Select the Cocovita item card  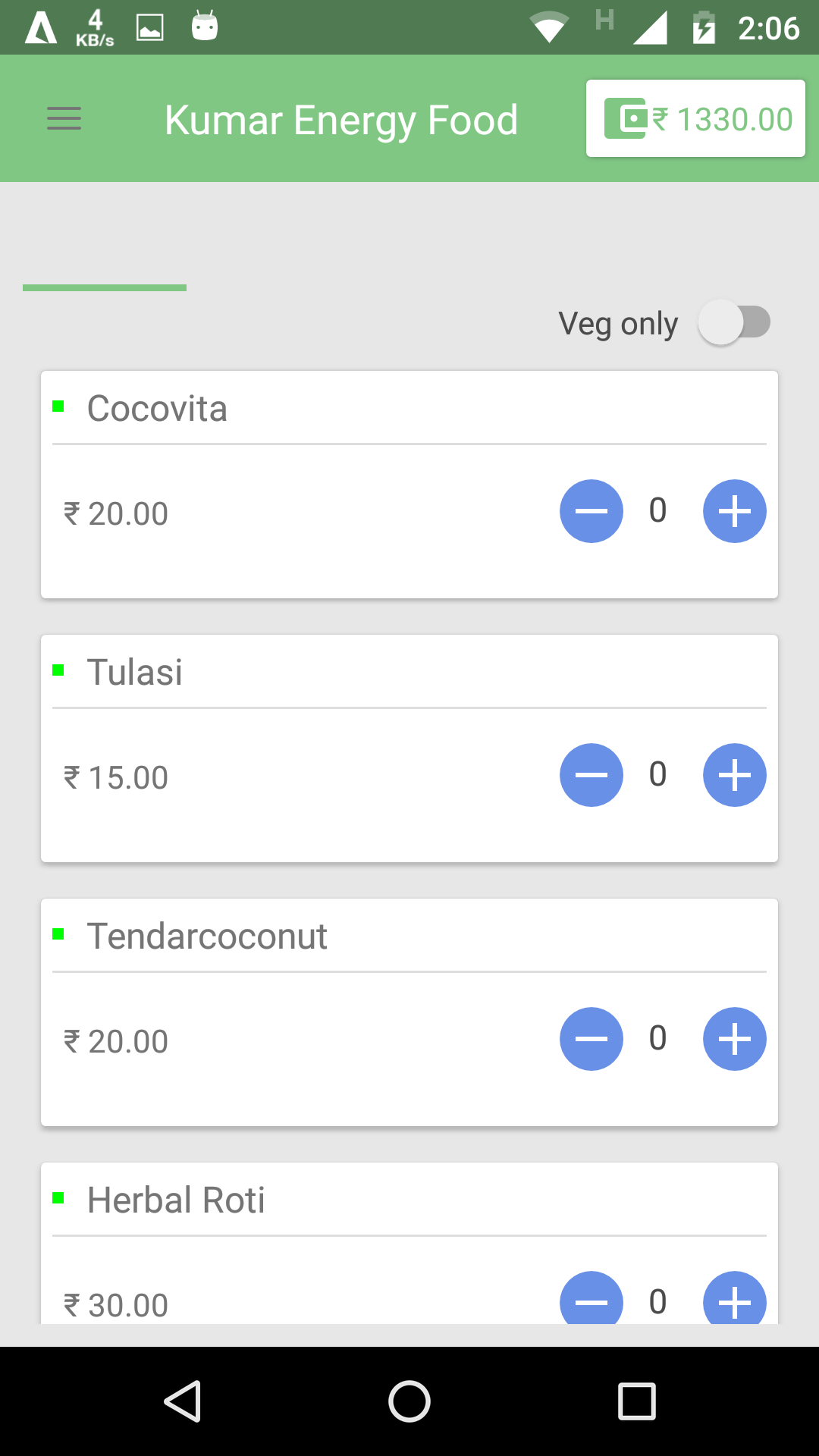tap(409, 483)
